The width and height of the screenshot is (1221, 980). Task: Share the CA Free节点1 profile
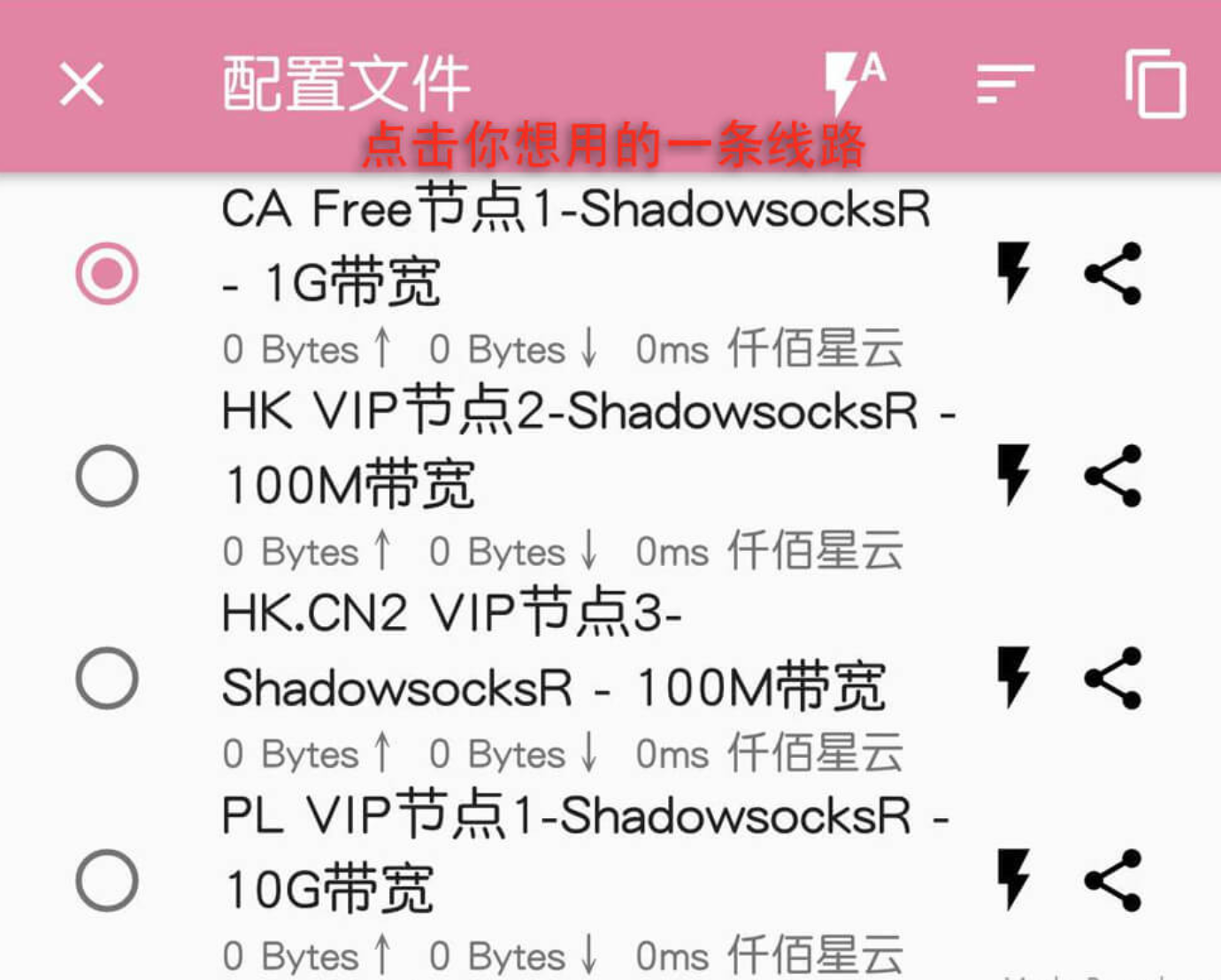1113,273
